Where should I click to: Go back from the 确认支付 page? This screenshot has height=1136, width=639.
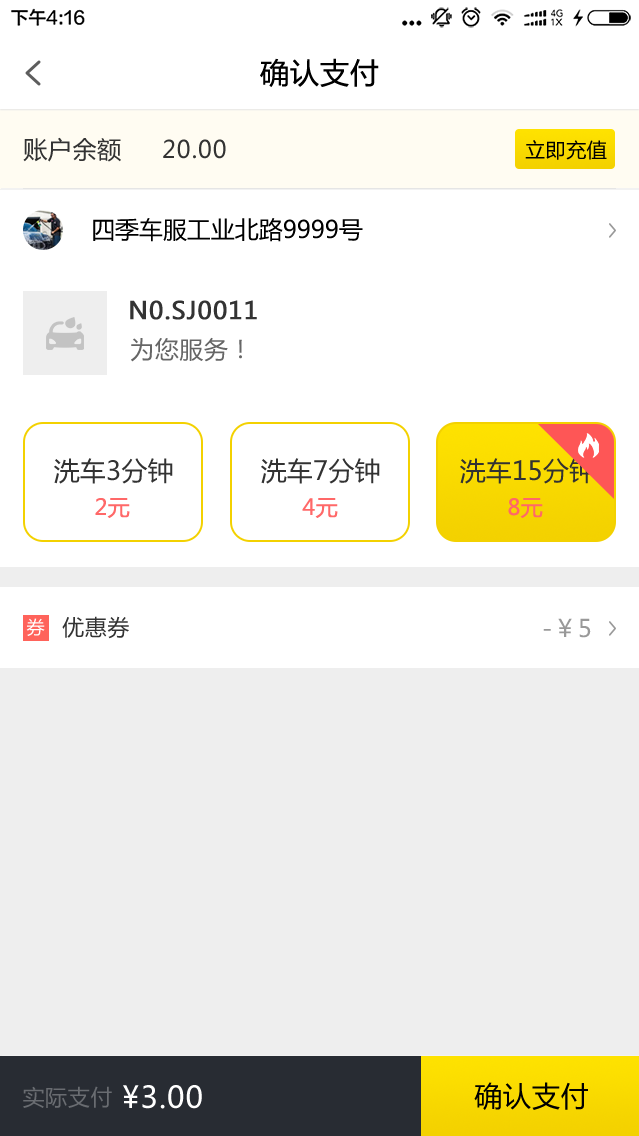point(34,73)
